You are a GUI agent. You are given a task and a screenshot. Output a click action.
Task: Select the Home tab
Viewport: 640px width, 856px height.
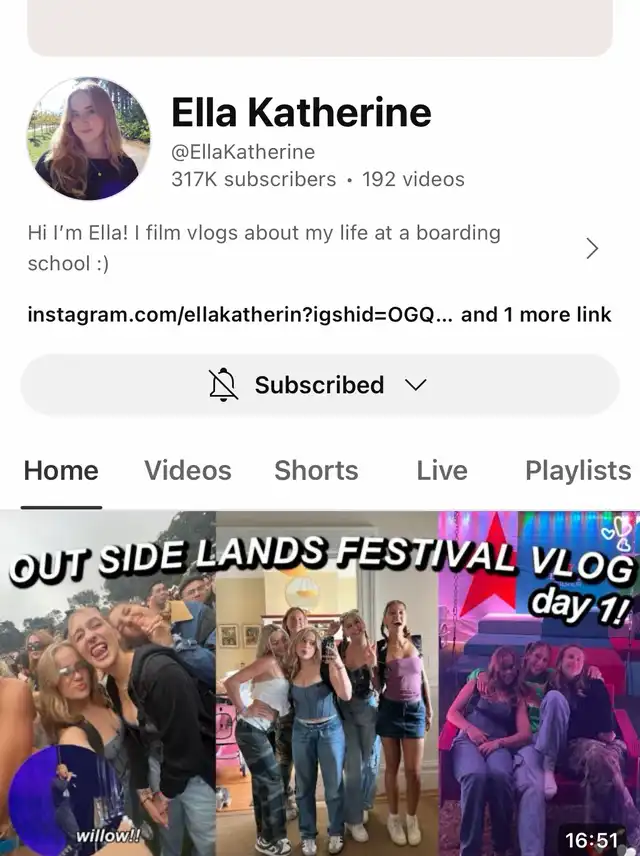pos(61,470)
